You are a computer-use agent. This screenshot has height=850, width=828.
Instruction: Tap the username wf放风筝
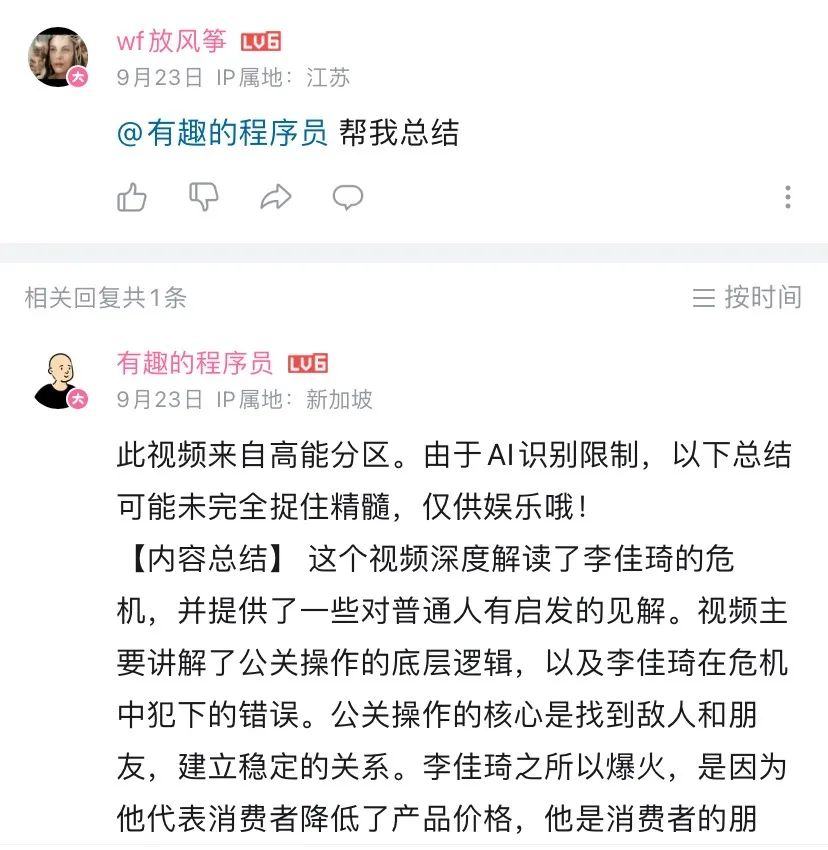(x=171, y=42)
